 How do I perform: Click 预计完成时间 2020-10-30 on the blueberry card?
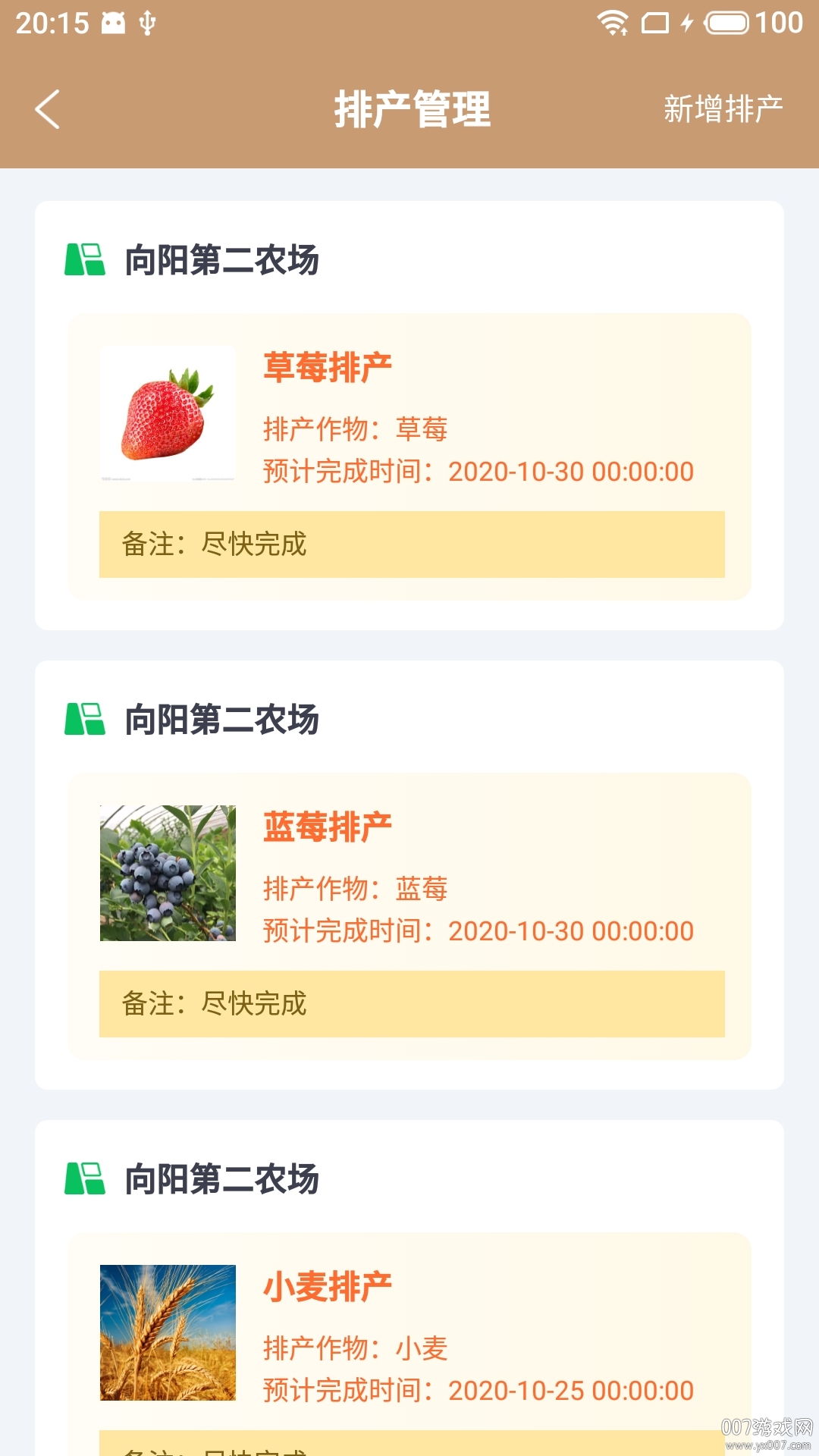[478, 930]
